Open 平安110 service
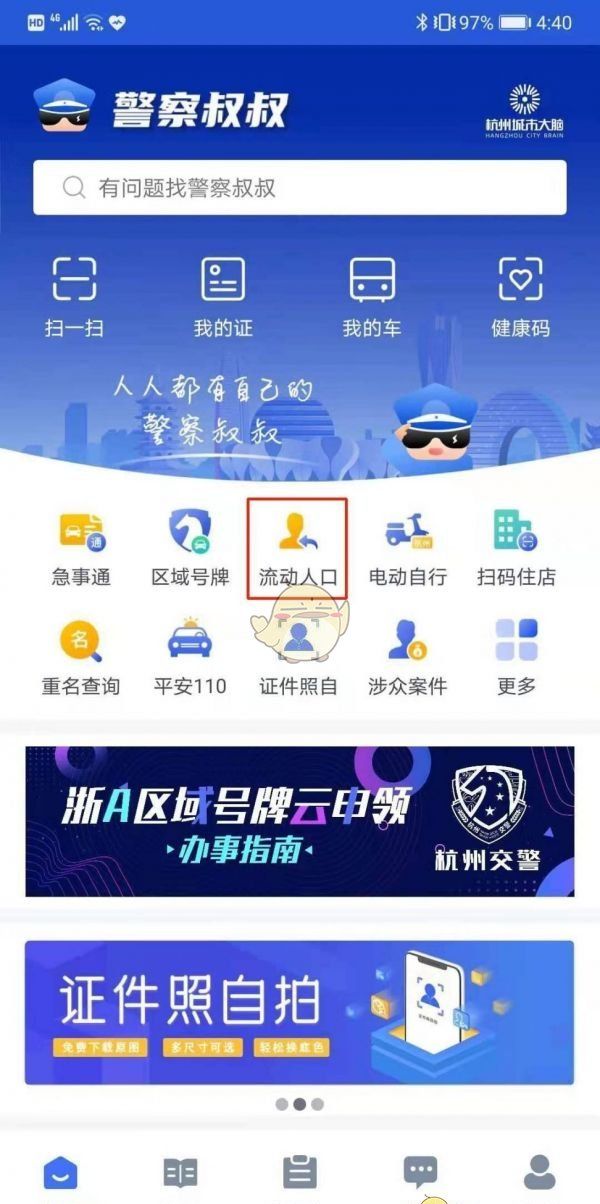 point(190,656)
